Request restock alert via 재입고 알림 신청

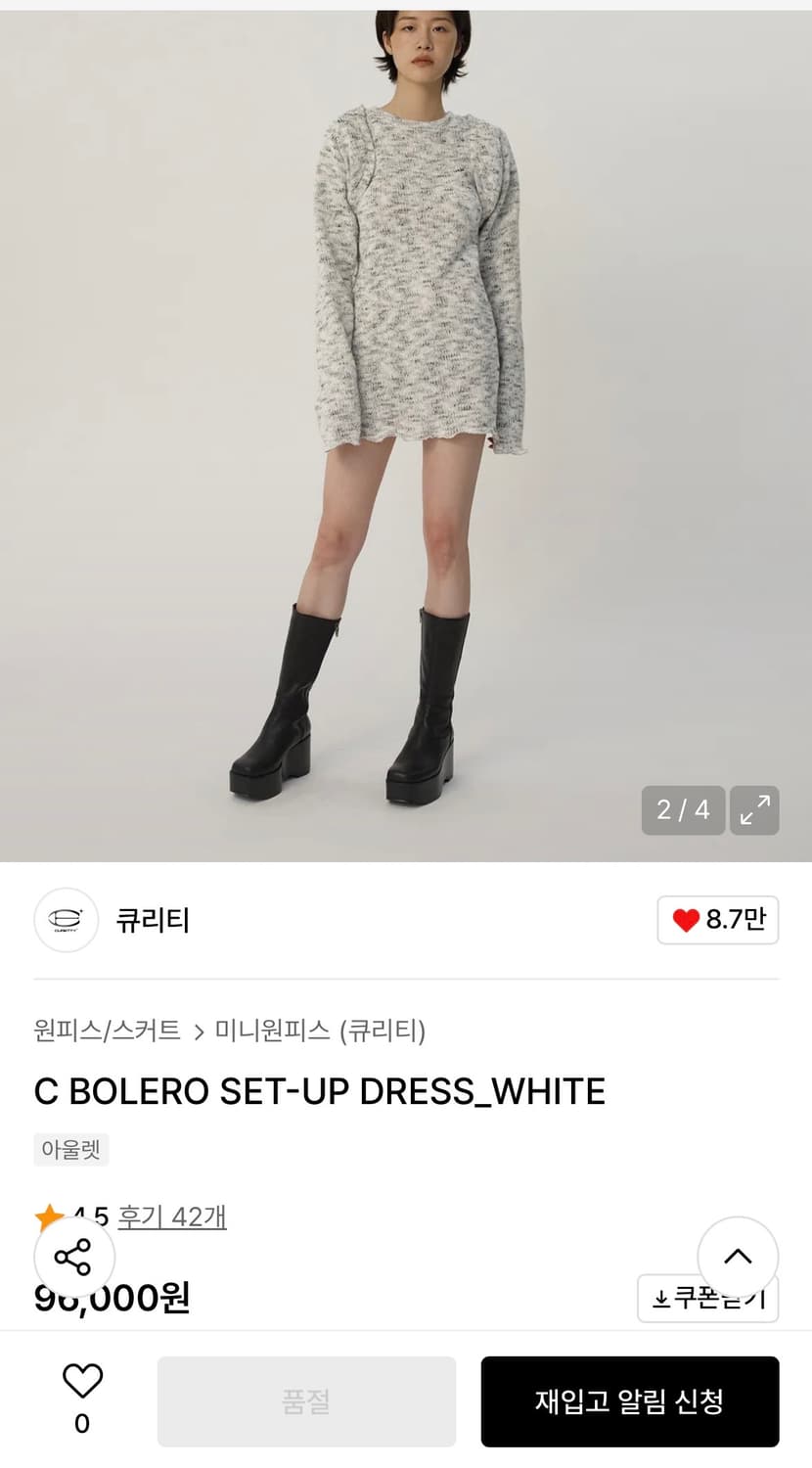(x=629, y=1401)
